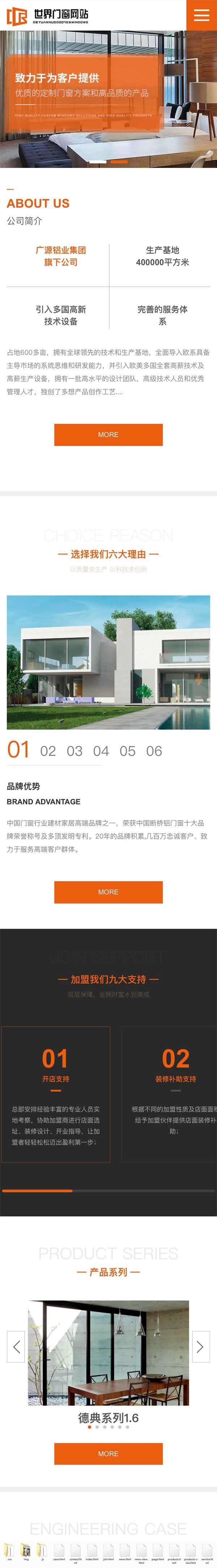Select reason tab 05
Screen dimensions: 217x1568
pos(128,751)
